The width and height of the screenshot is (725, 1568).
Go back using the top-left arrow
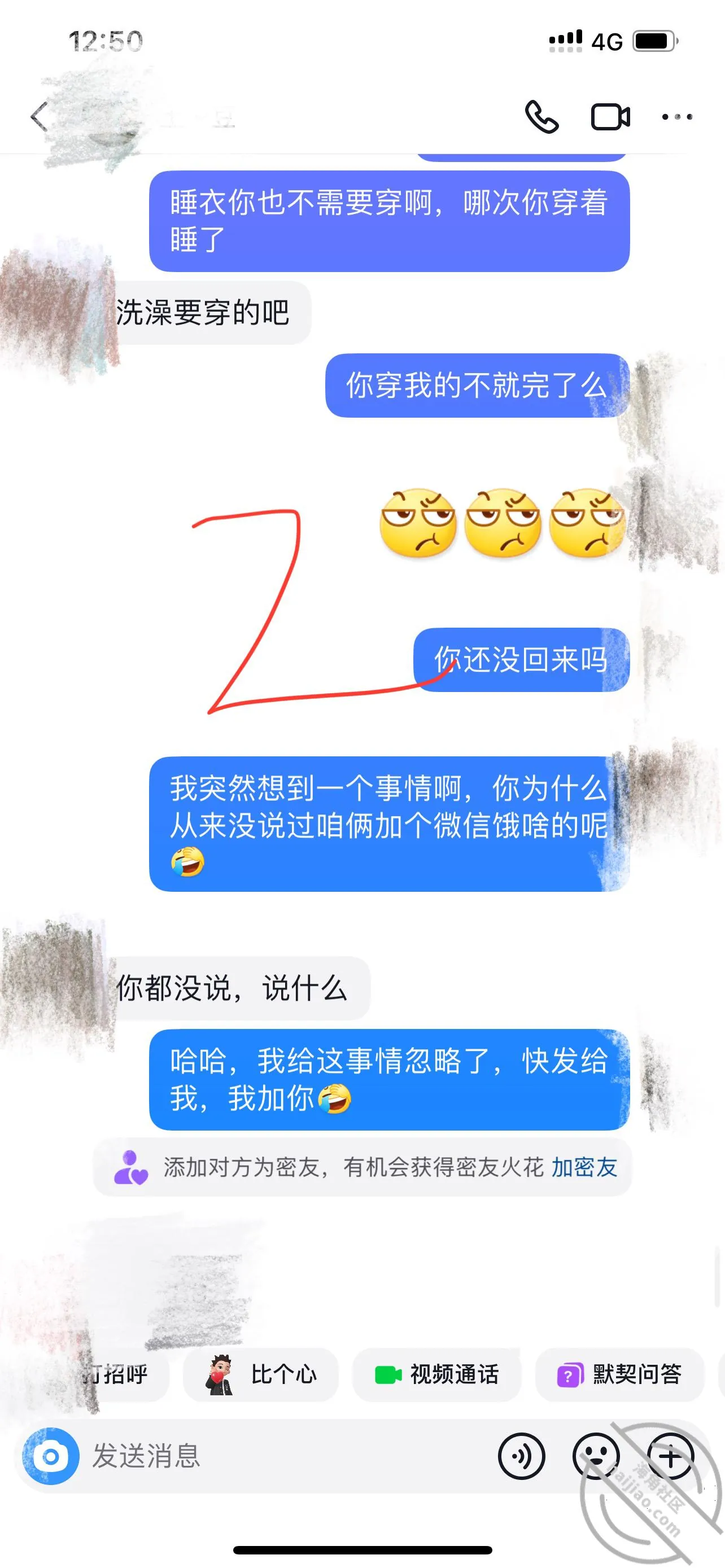[x=39, y=116]
